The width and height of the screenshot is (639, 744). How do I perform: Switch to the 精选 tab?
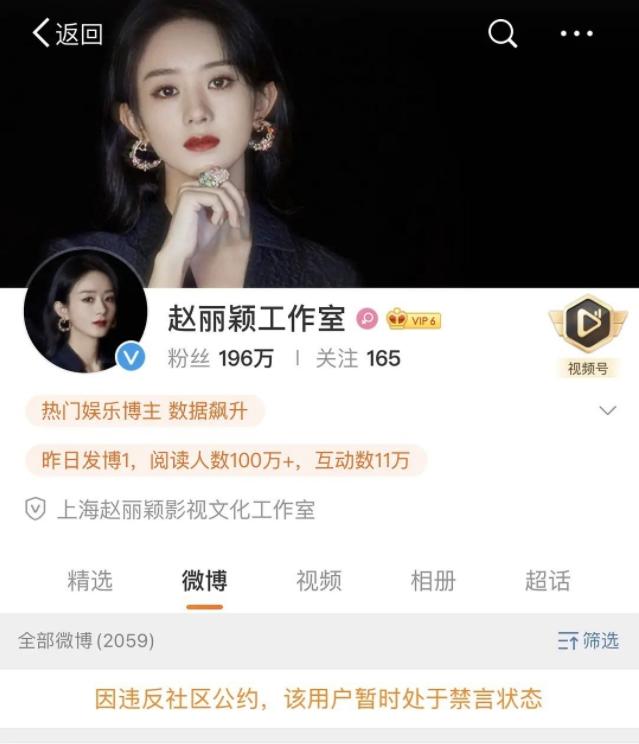coord(90,580)
